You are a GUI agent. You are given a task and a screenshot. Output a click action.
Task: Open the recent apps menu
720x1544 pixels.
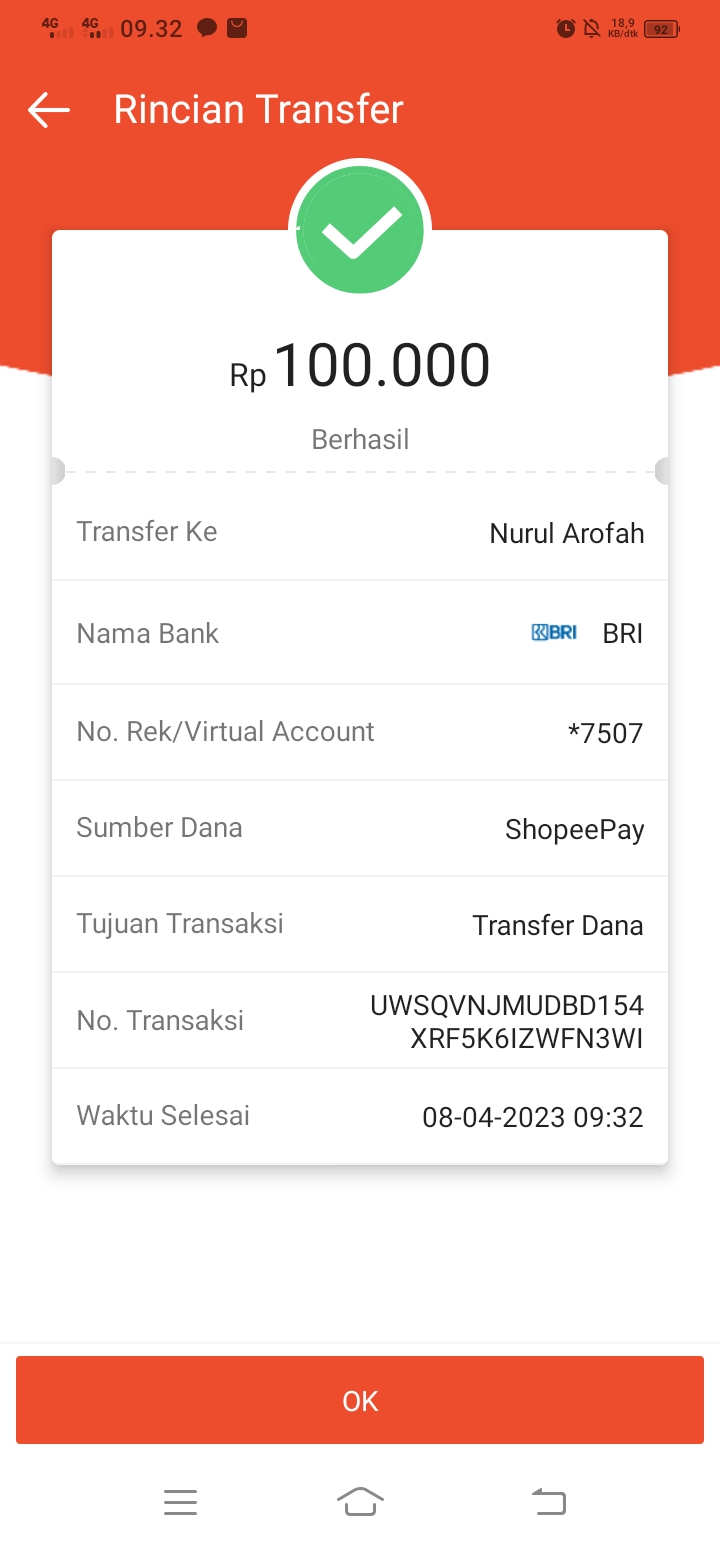[x=180, y=1502]
